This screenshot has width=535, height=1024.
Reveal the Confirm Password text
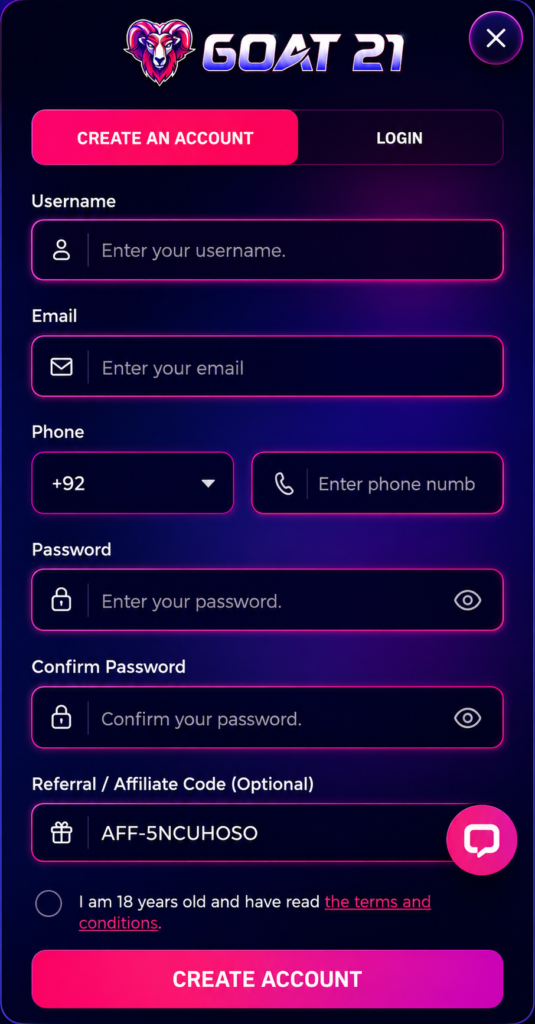point(468,718)
